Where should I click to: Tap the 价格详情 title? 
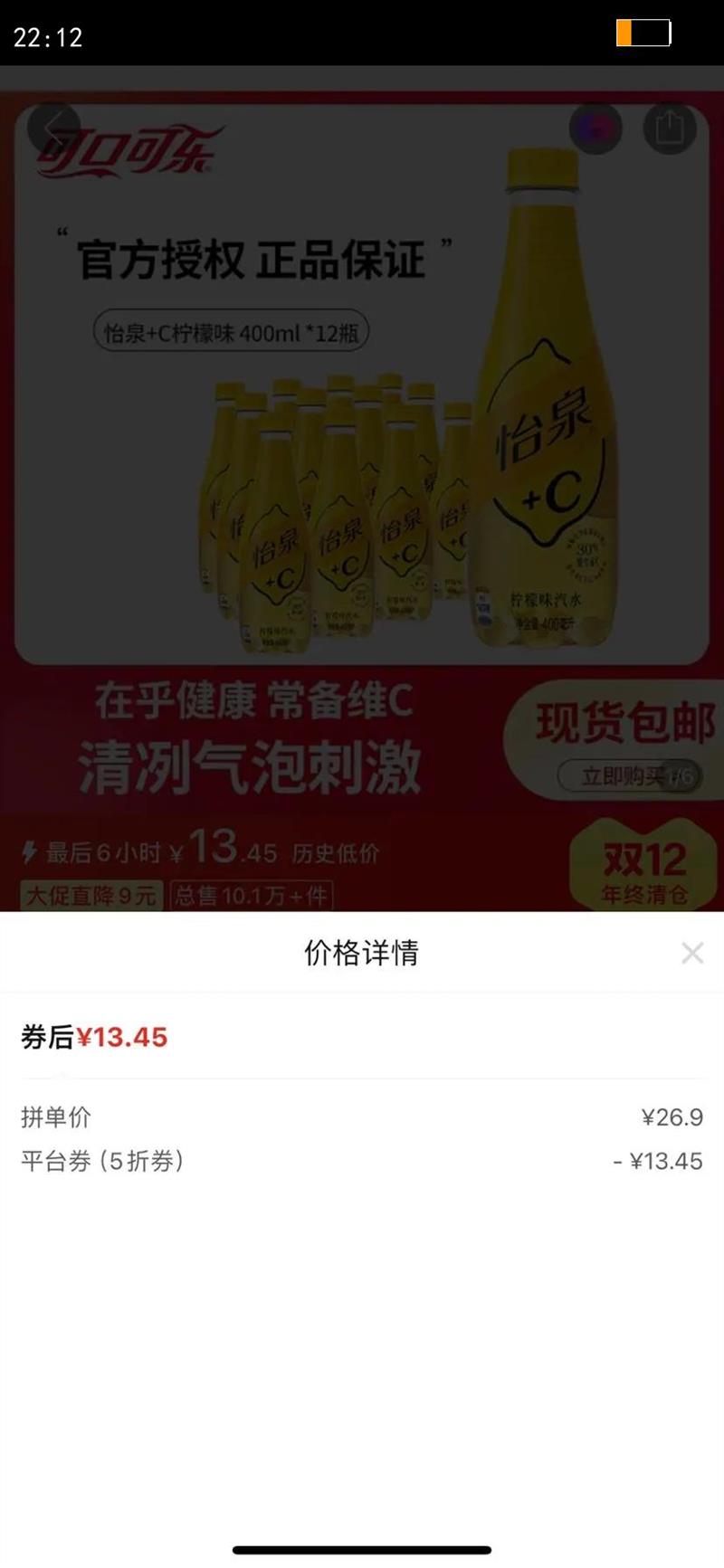coord(362,953)
